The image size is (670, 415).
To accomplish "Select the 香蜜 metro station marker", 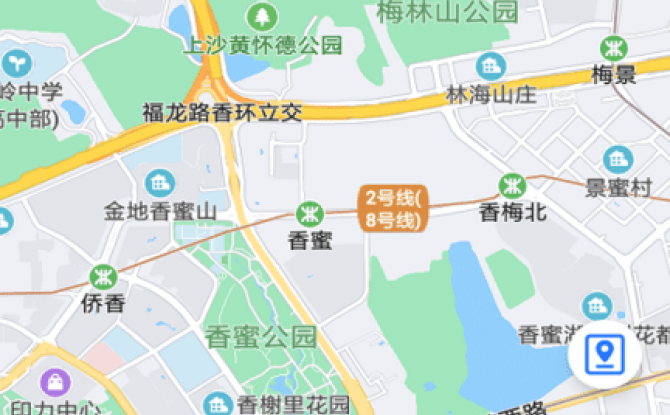I will coord(309,213).
